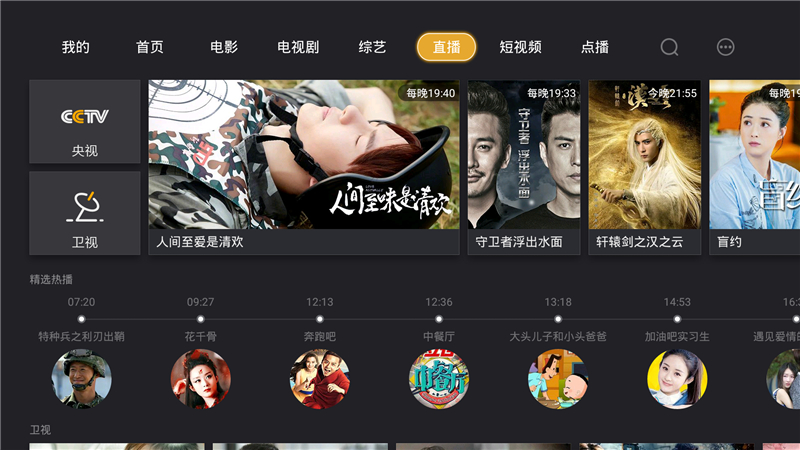Open the 轩辕剑之汉之云 card

click(644, 166)
